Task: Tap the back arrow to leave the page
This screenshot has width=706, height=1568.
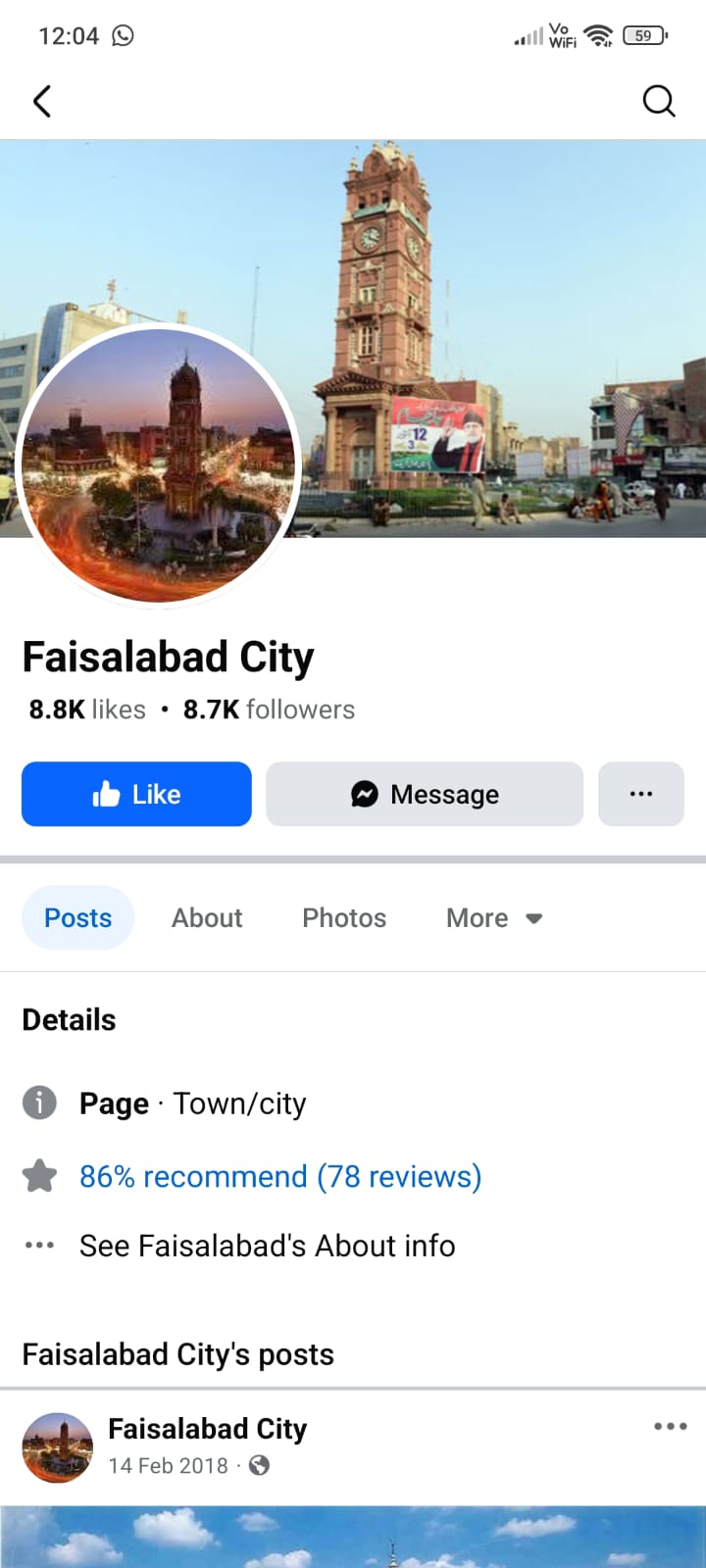Action: (x=41, y=101)
